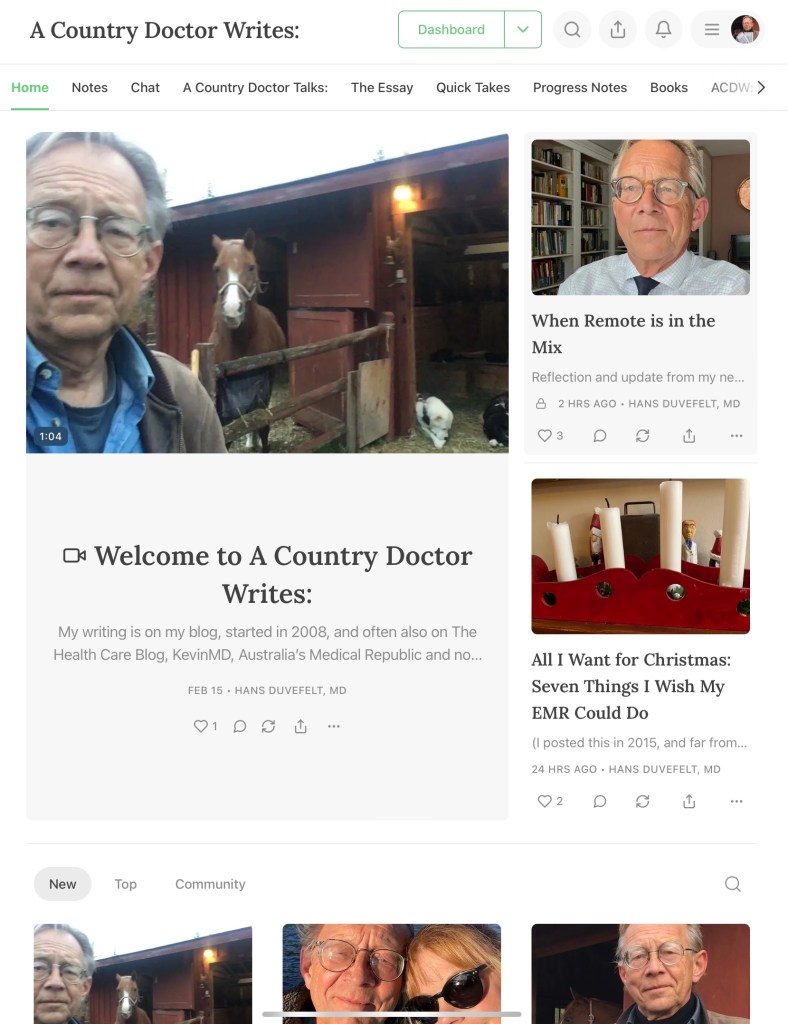Open the When Remote is in the Mix post
Screen dimensions: 788x1024
623,334
